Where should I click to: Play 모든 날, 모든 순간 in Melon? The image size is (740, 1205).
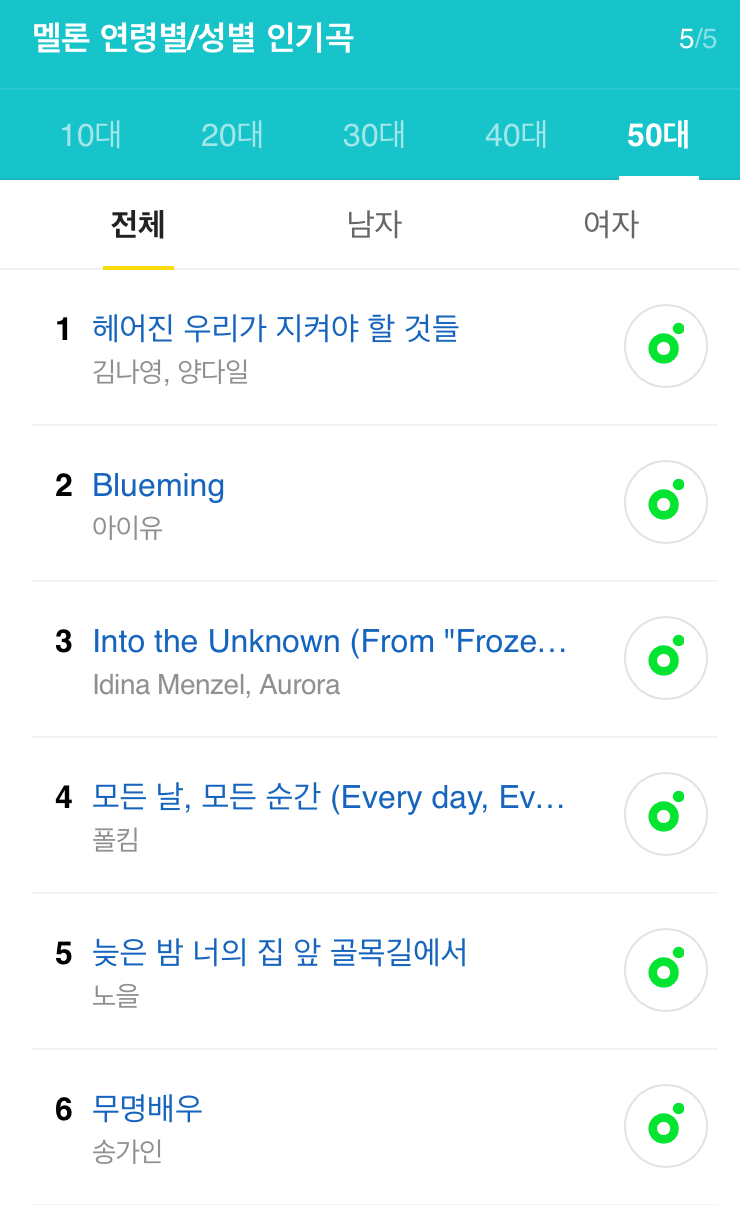pos(665,814)
